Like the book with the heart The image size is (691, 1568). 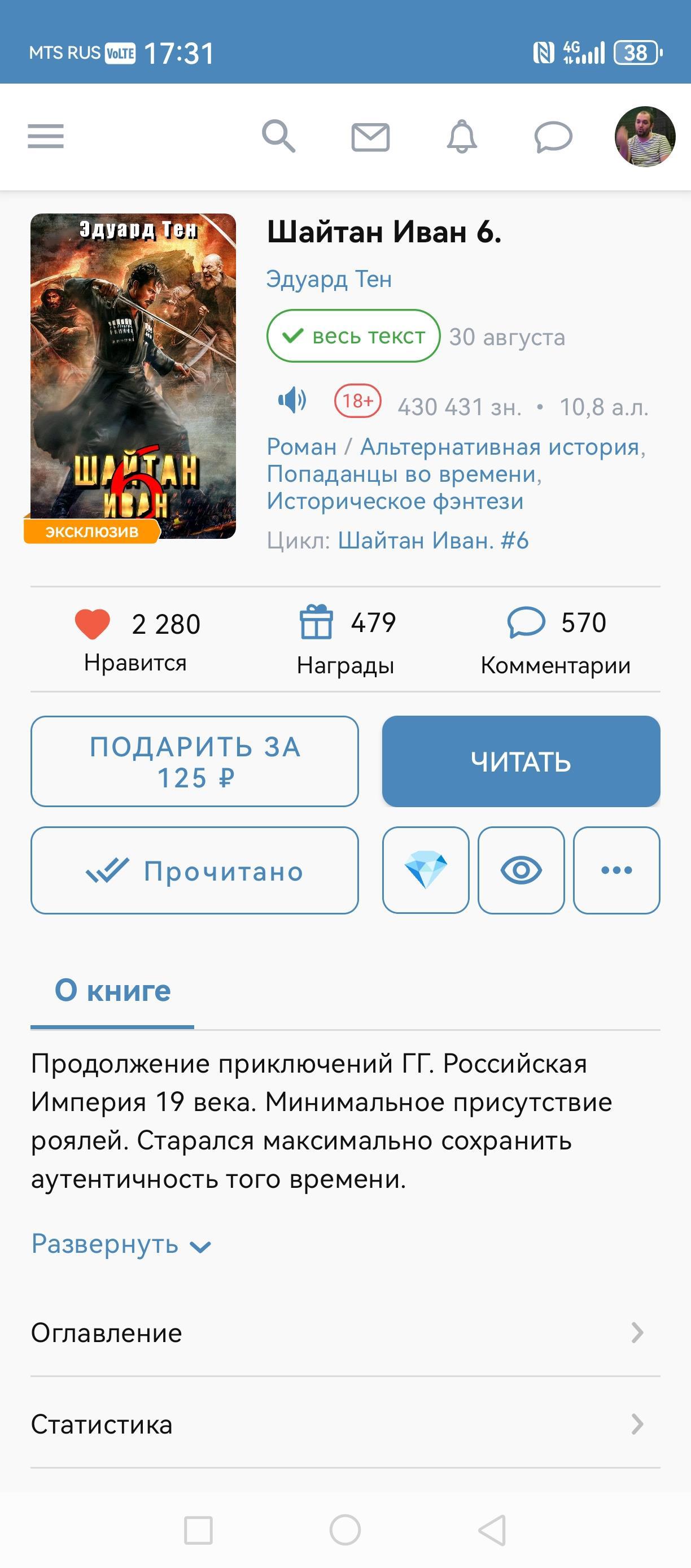point(93,624)
